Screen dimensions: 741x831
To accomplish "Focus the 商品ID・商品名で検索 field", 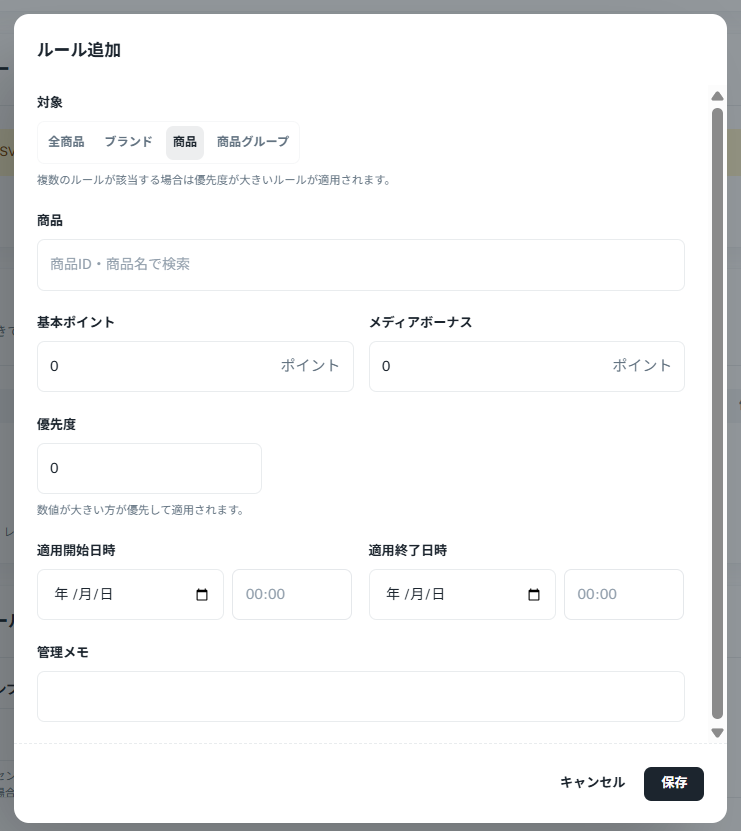I will point(360,264).
